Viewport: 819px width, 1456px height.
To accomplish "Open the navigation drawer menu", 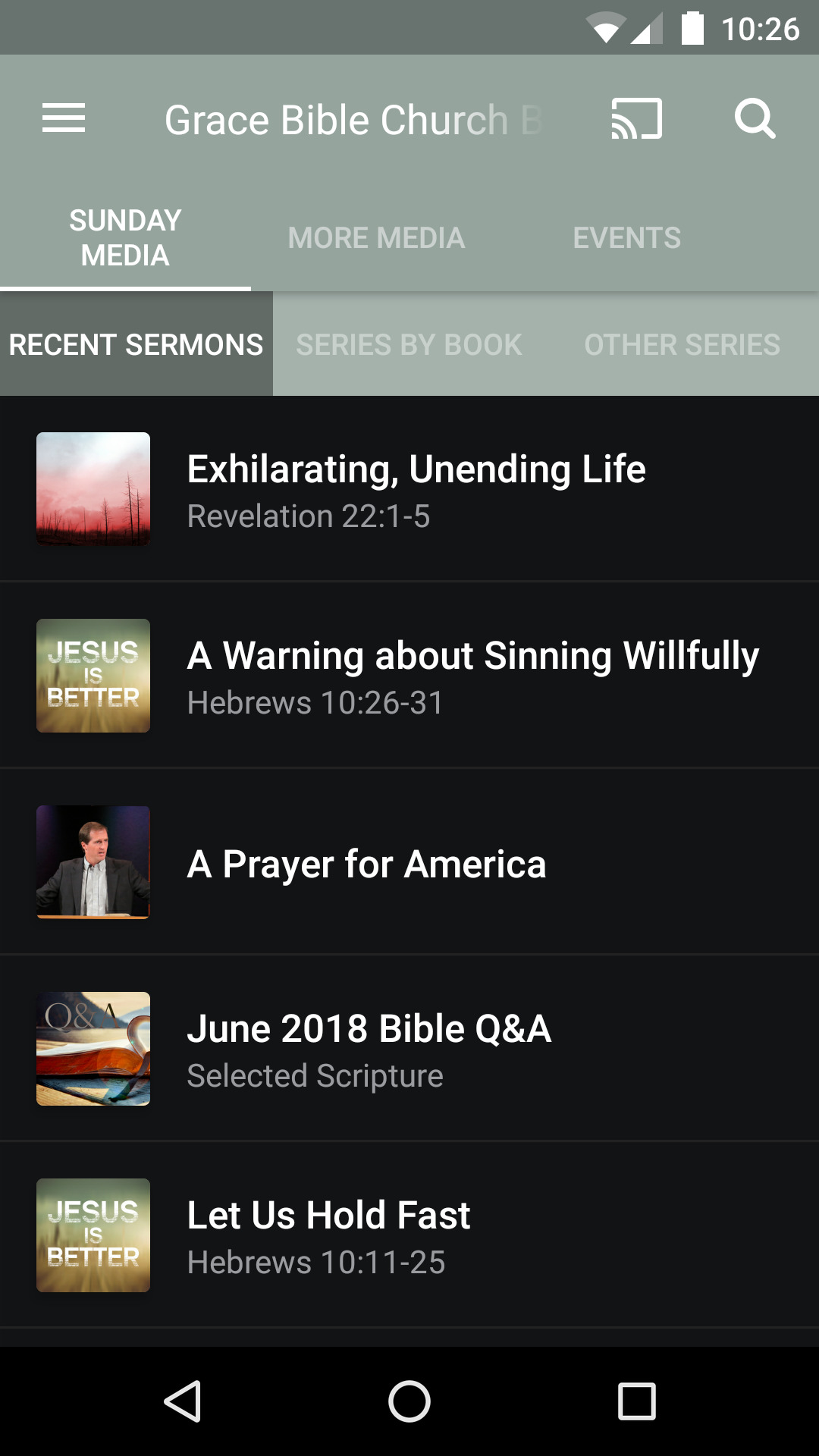I will click(x=63, y=118).
